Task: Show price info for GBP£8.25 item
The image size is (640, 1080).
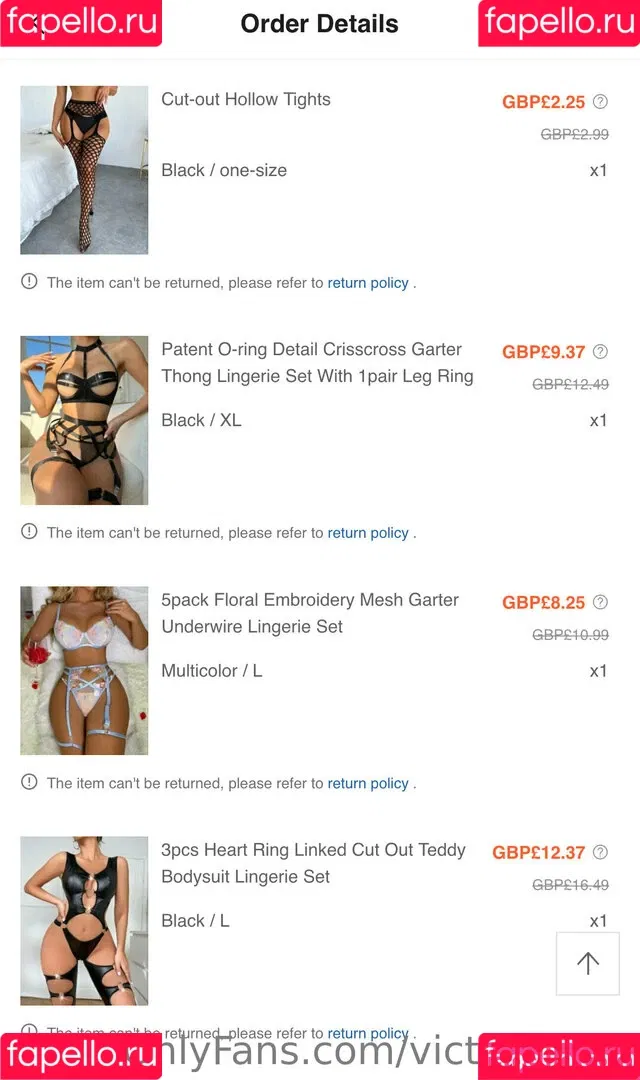Action: click(x=600, y=602)
